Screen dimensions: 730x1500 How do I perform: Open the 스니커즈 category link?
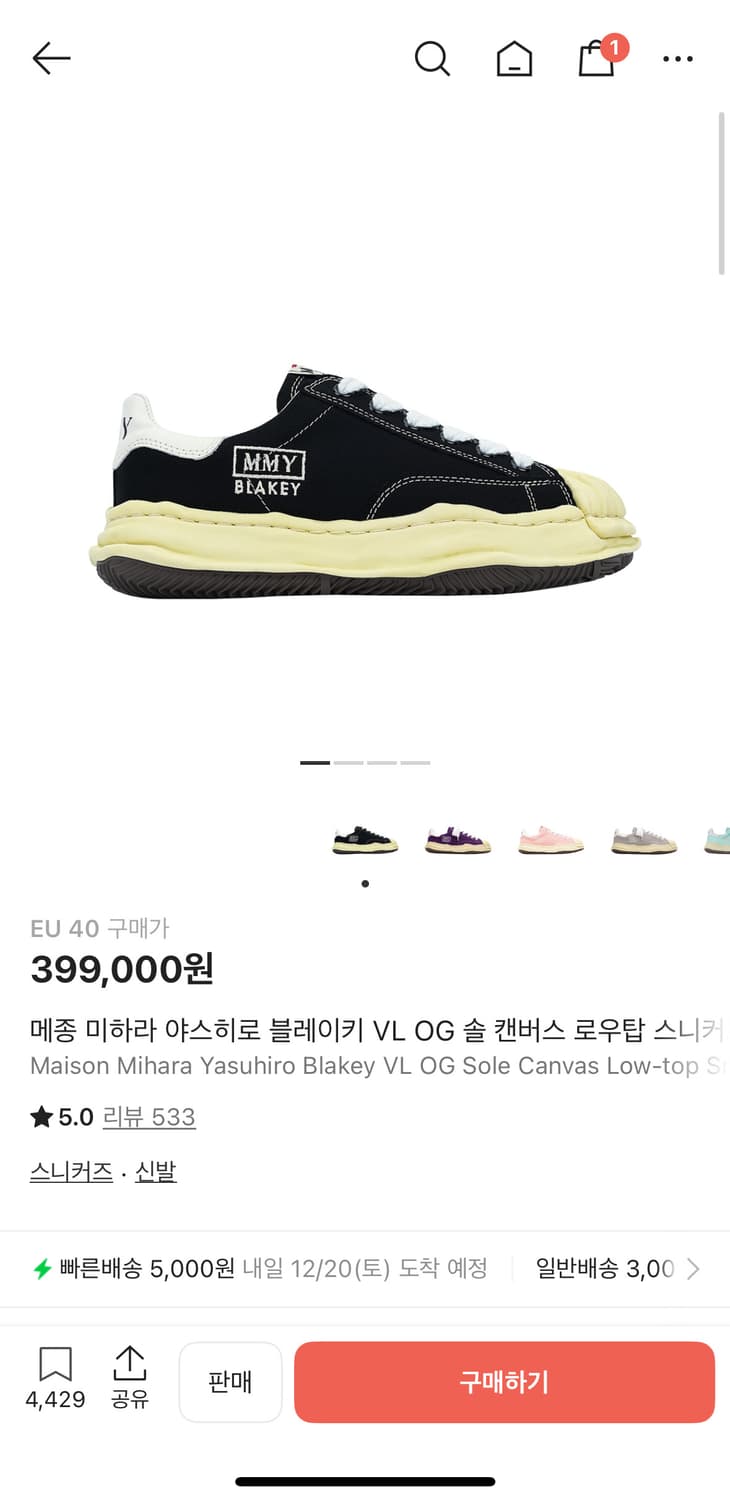(x=69, y=1170)
